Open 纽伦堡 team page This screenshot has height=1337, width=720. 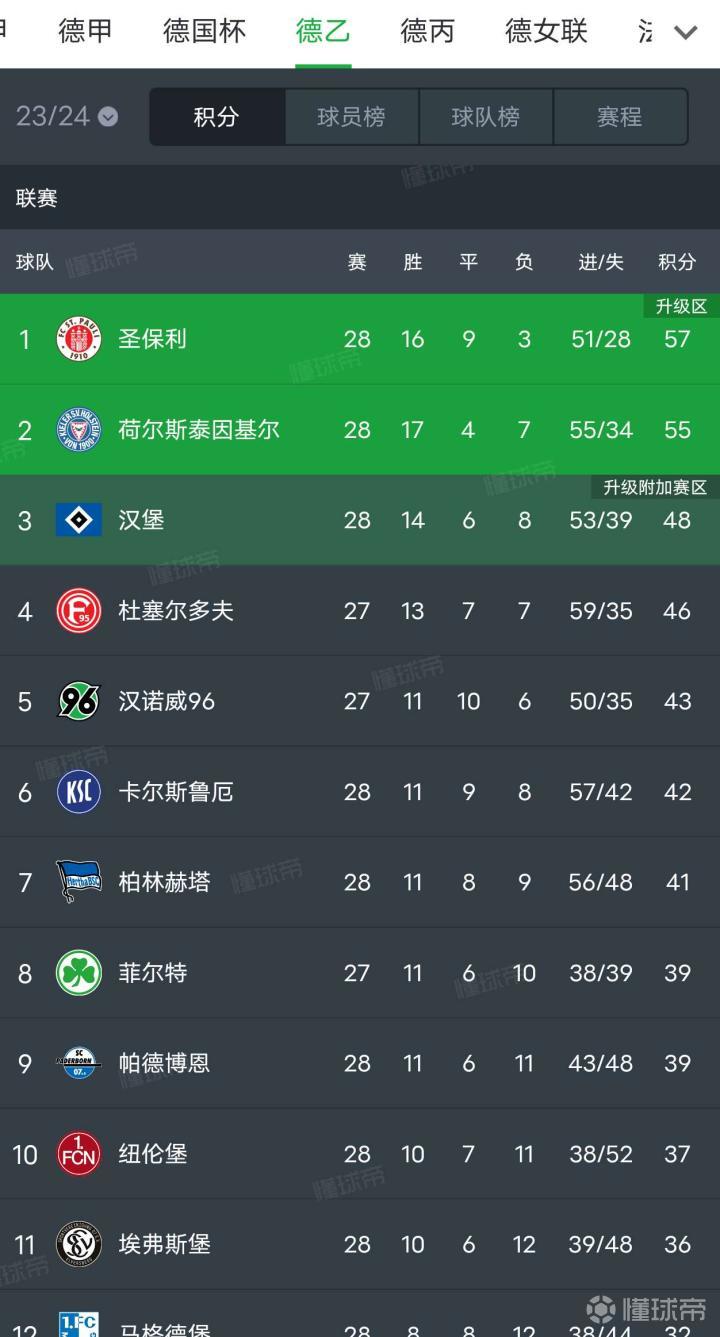pyautogui.click(x=360, y=1154)
